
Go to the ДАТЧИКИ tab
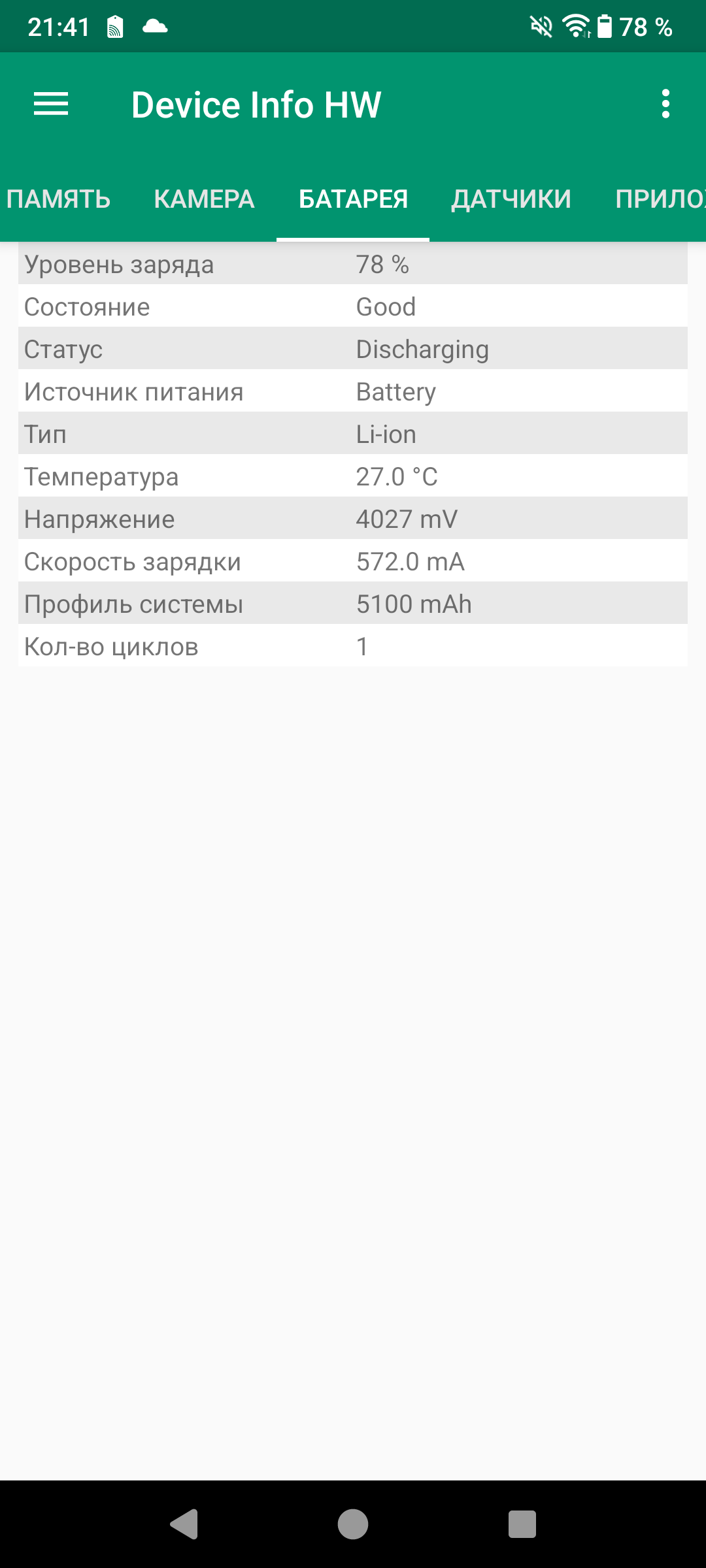(511, 199)
